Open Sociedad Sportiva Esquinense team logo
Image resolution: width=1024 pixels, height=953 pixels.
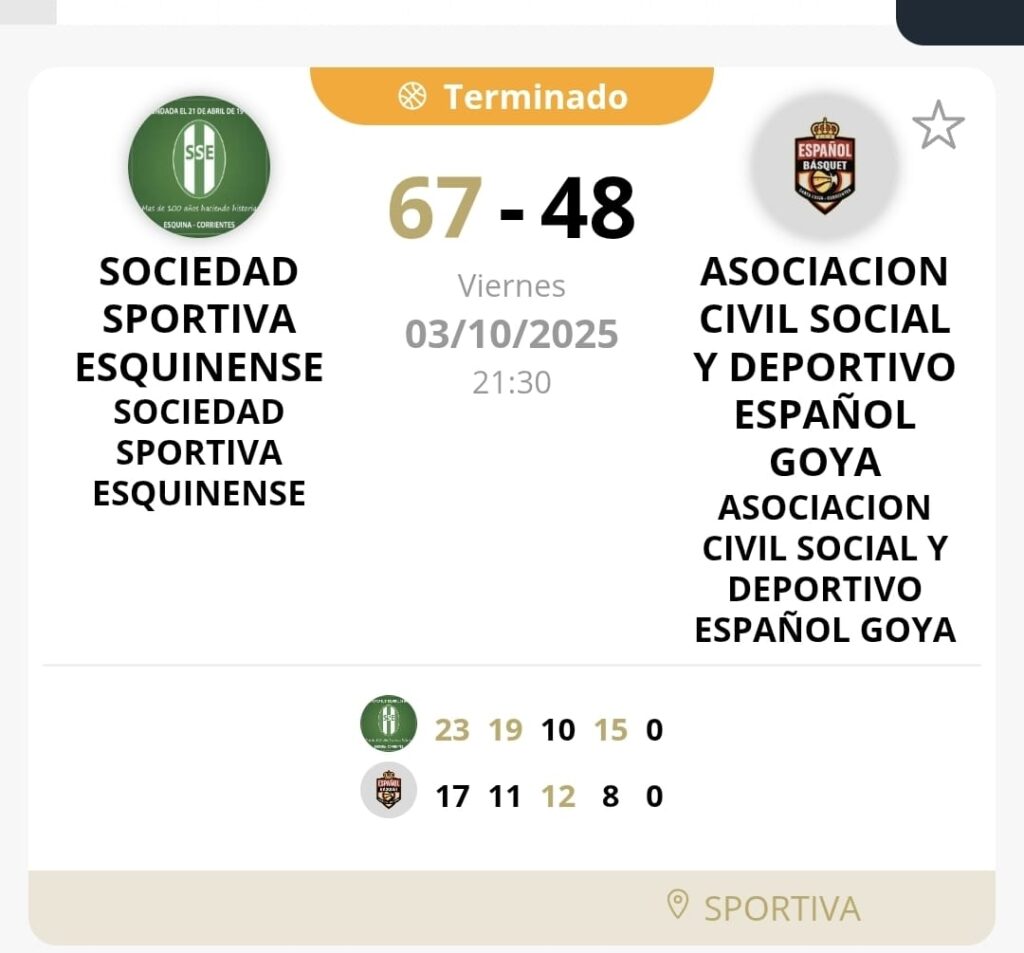pos(199,167)
